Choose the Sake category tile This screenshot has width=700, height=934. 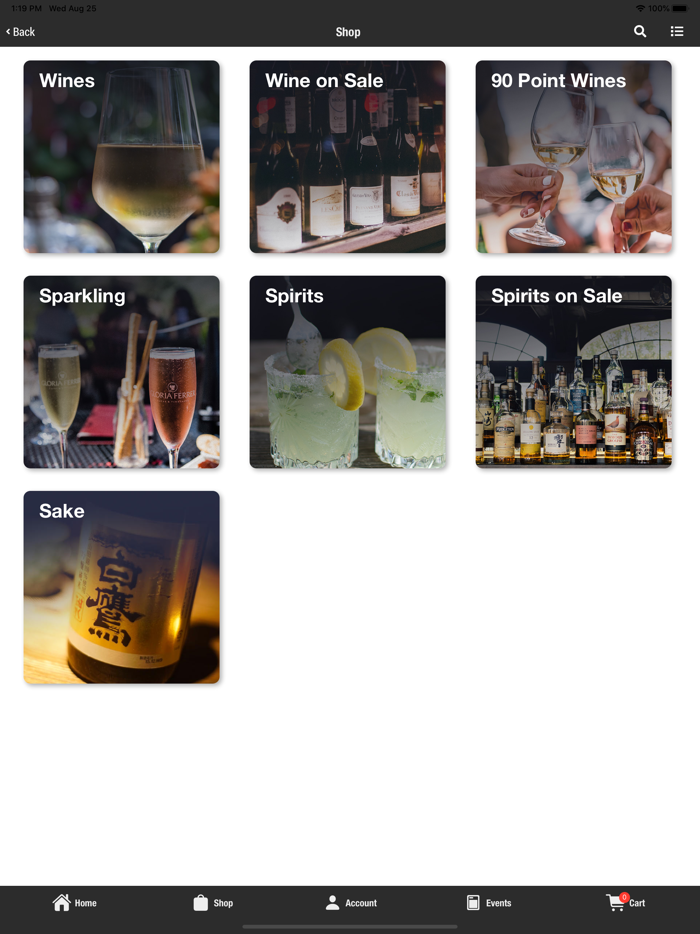[x=122, y=587]
